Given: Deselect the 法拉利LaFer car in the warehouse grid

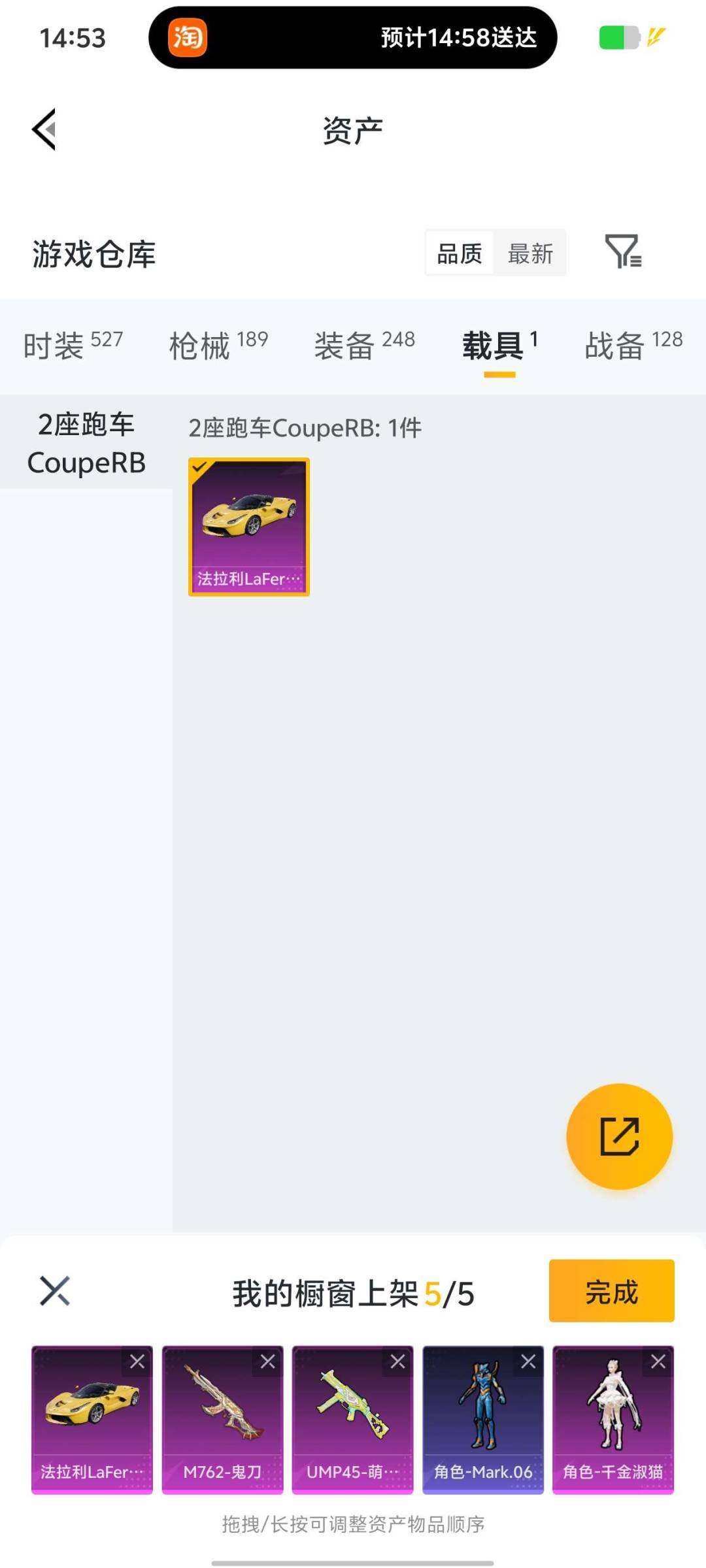Looking at the screenshot, I should (x=249, y=527).
